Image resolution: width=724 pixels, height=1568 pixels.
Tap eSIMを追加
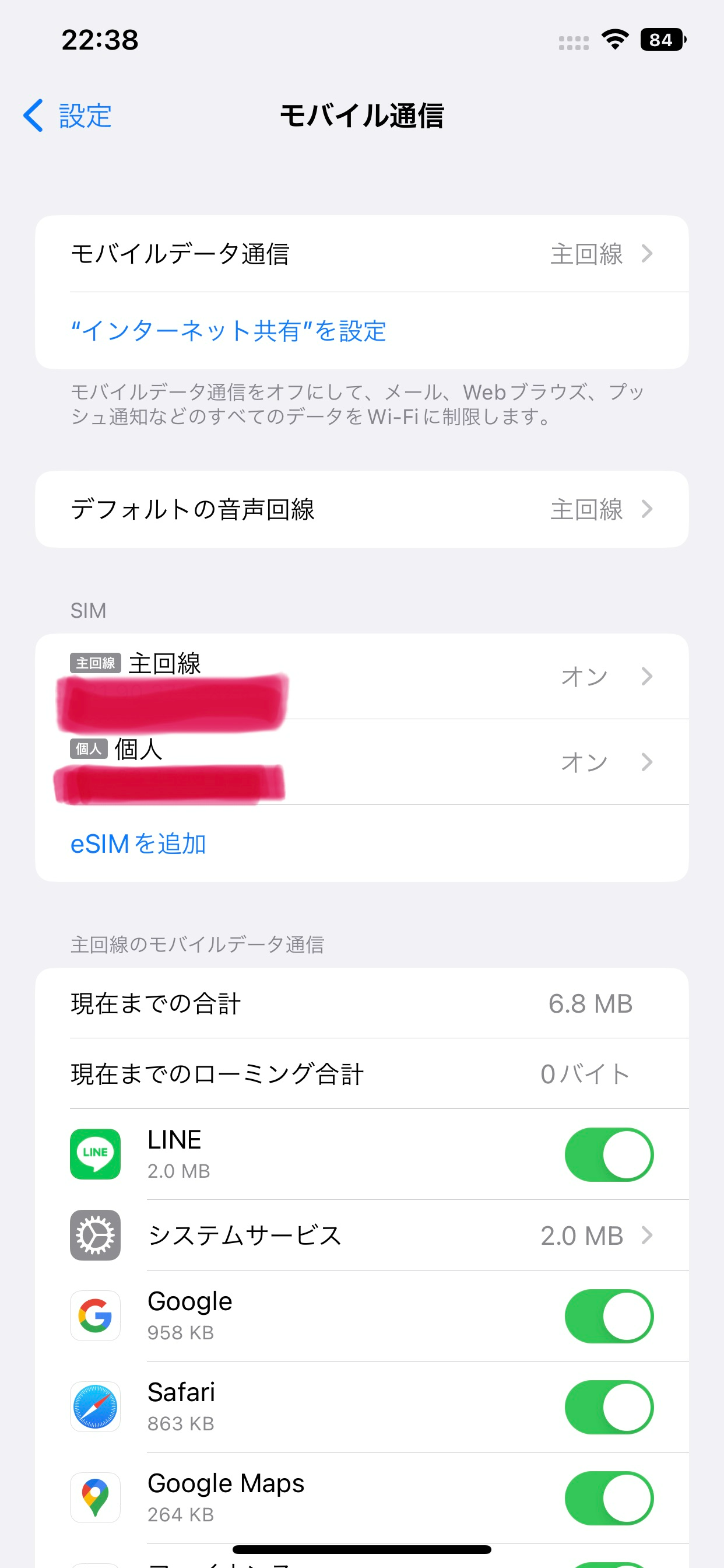(139, 844)
